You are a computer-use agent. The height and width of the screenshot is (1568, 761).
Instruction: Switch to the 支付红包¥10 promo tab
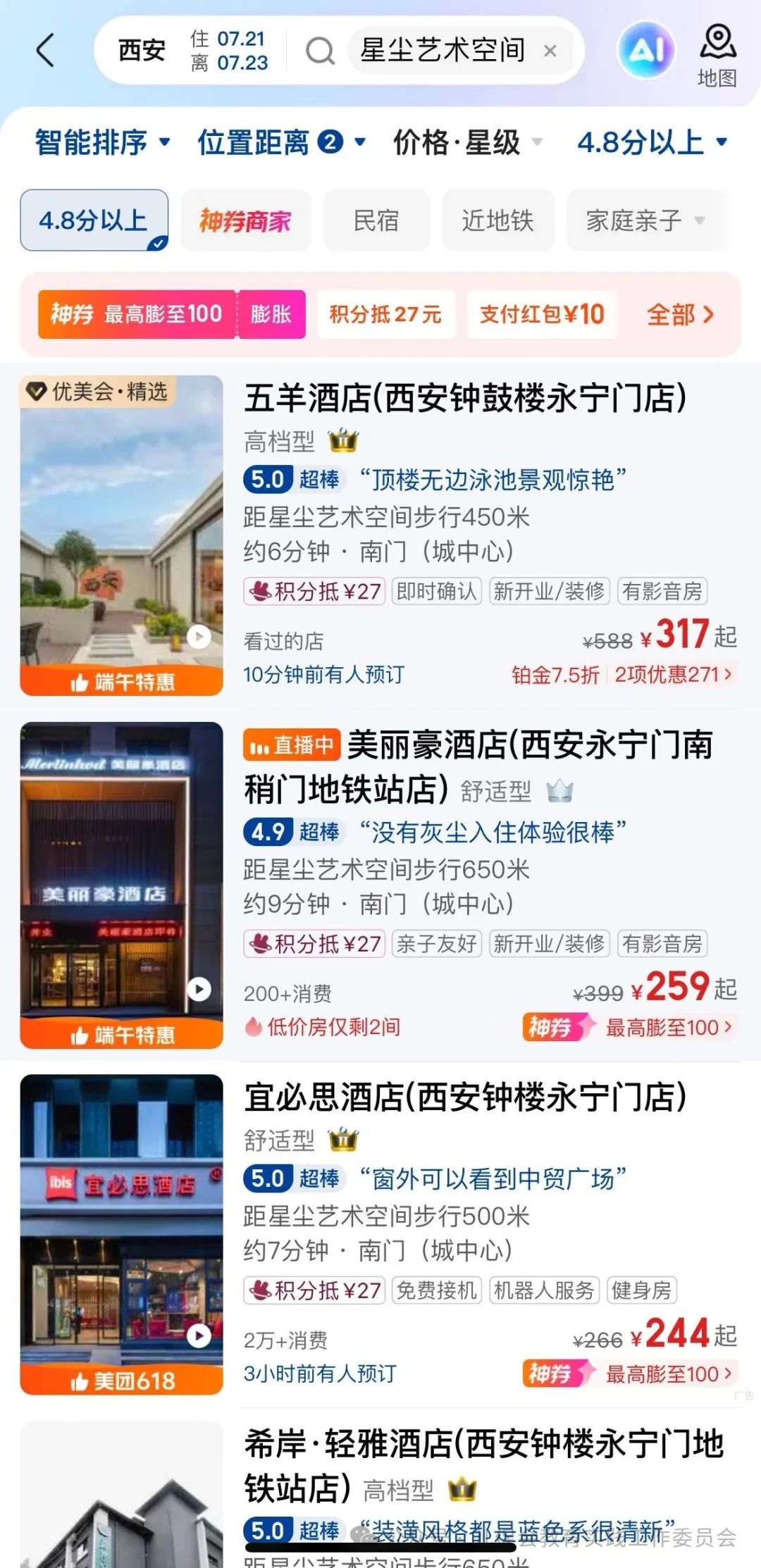543,315
